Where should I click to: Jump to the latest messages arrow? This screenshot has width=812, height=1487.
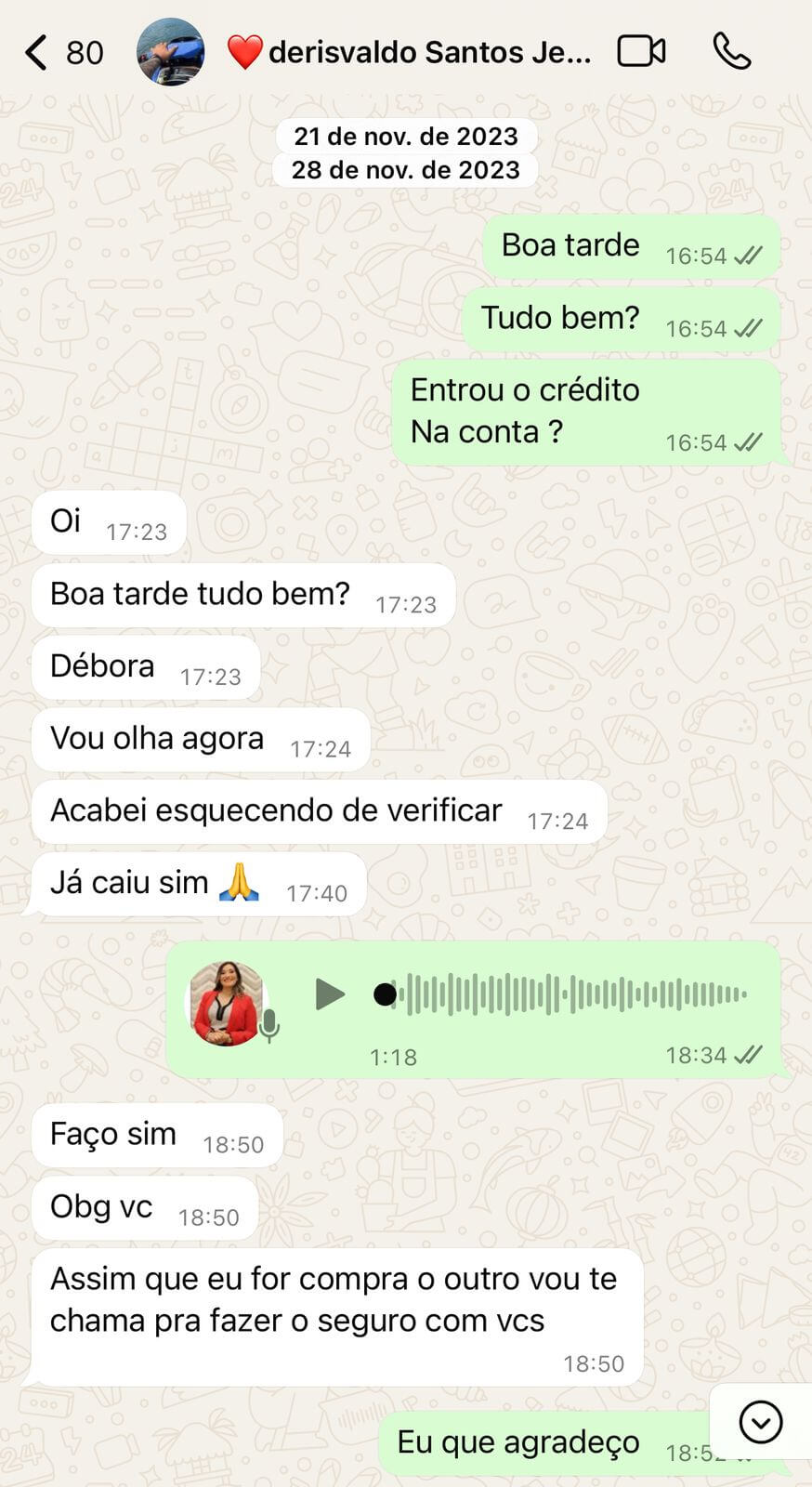(x=760, y=1422)
